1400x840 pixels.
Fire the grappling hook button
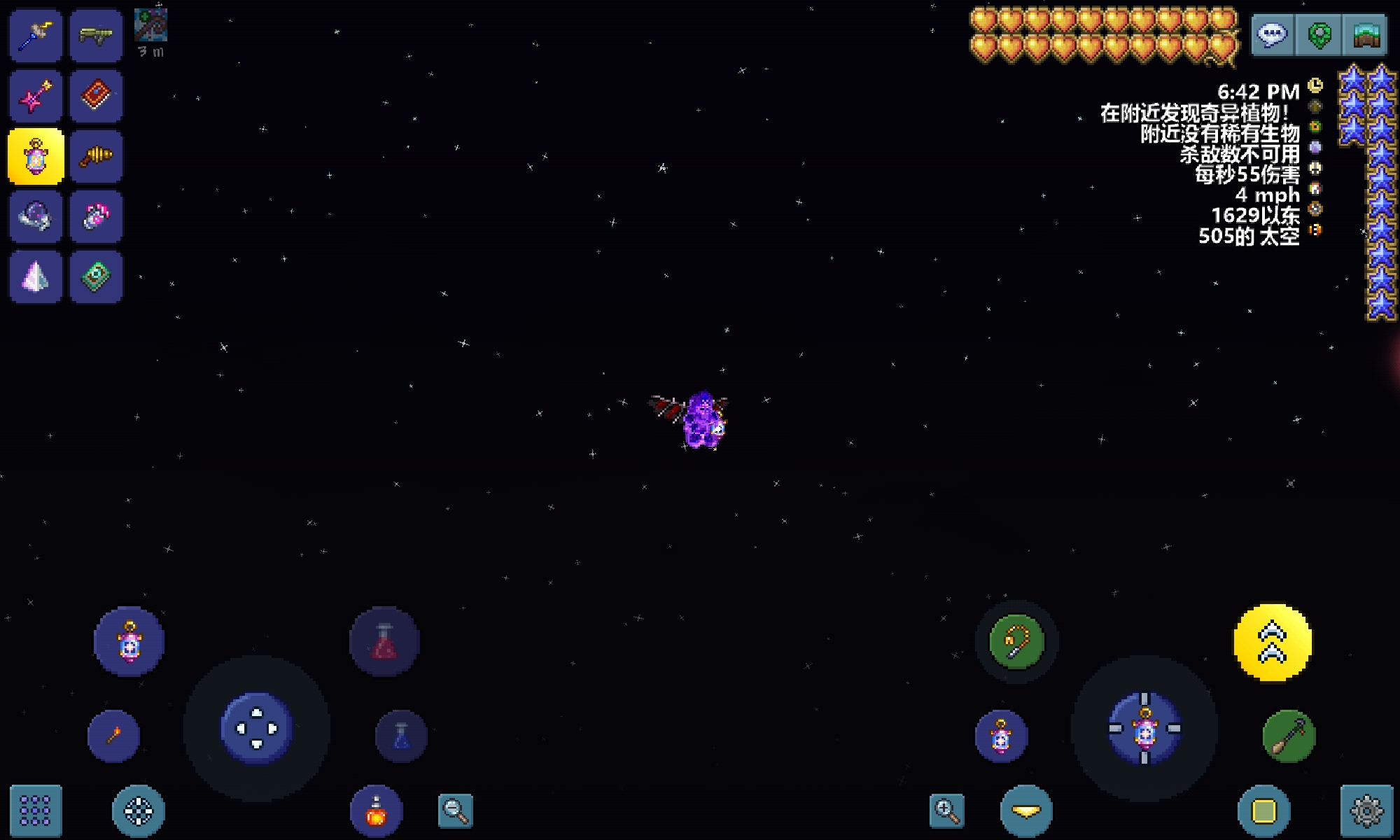[1016, 641]
